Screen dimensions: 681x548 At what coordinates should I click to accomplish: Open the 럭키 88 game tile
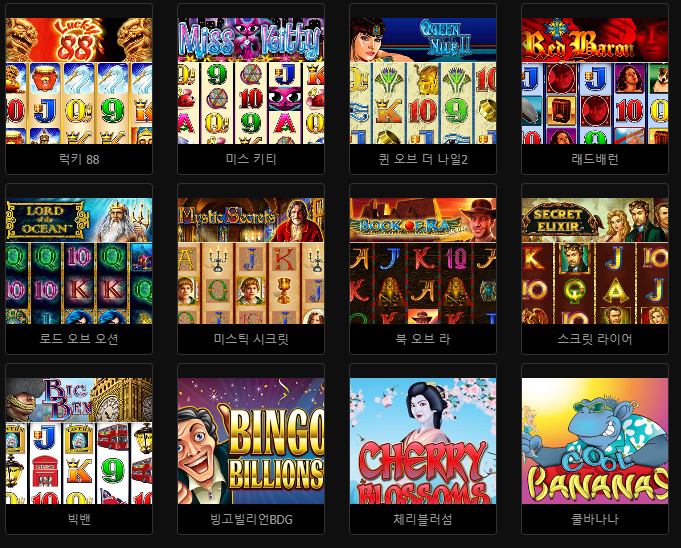(x=79, y=81)
